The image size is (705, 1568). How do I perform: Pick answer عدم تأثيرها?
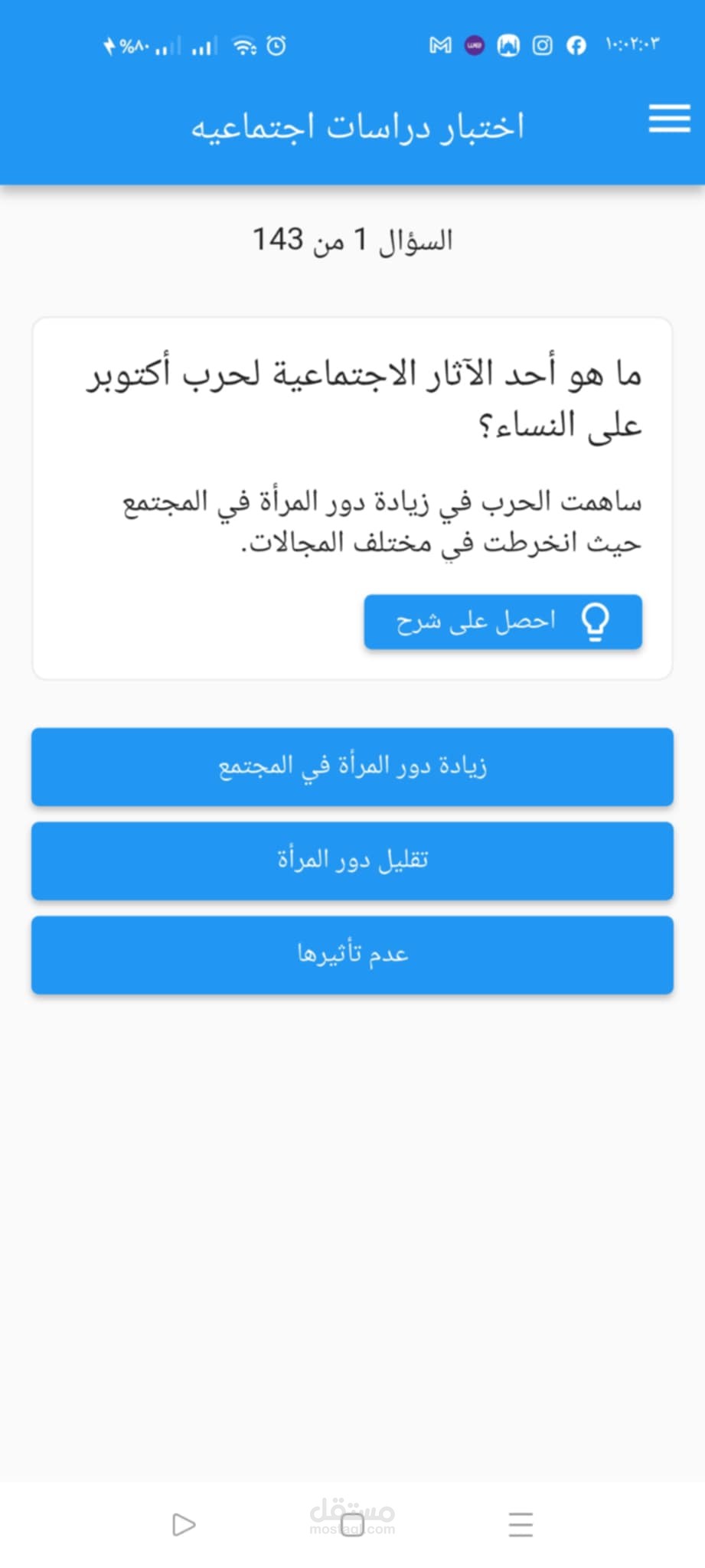352,955
